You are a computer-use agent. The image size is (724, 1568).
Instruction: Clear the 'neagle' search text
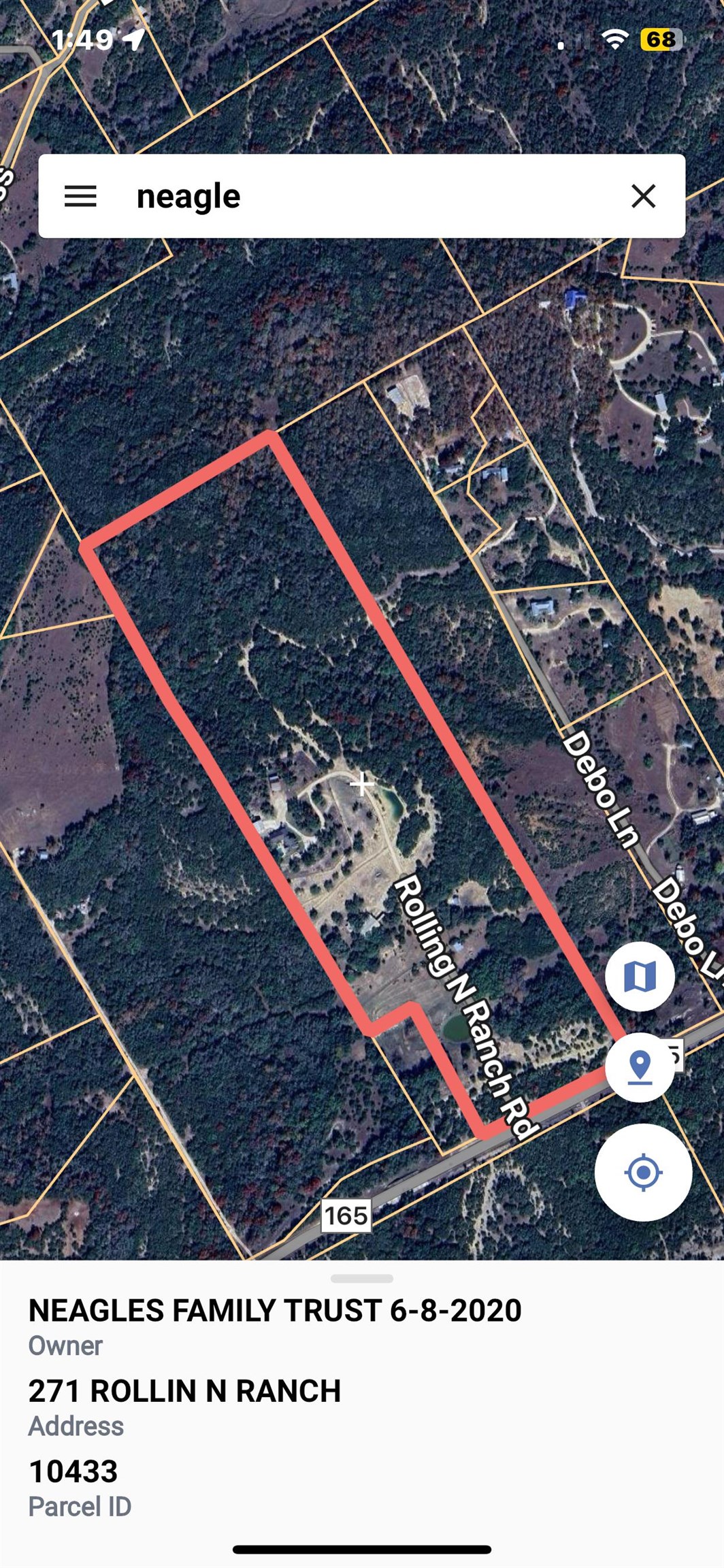643,197
